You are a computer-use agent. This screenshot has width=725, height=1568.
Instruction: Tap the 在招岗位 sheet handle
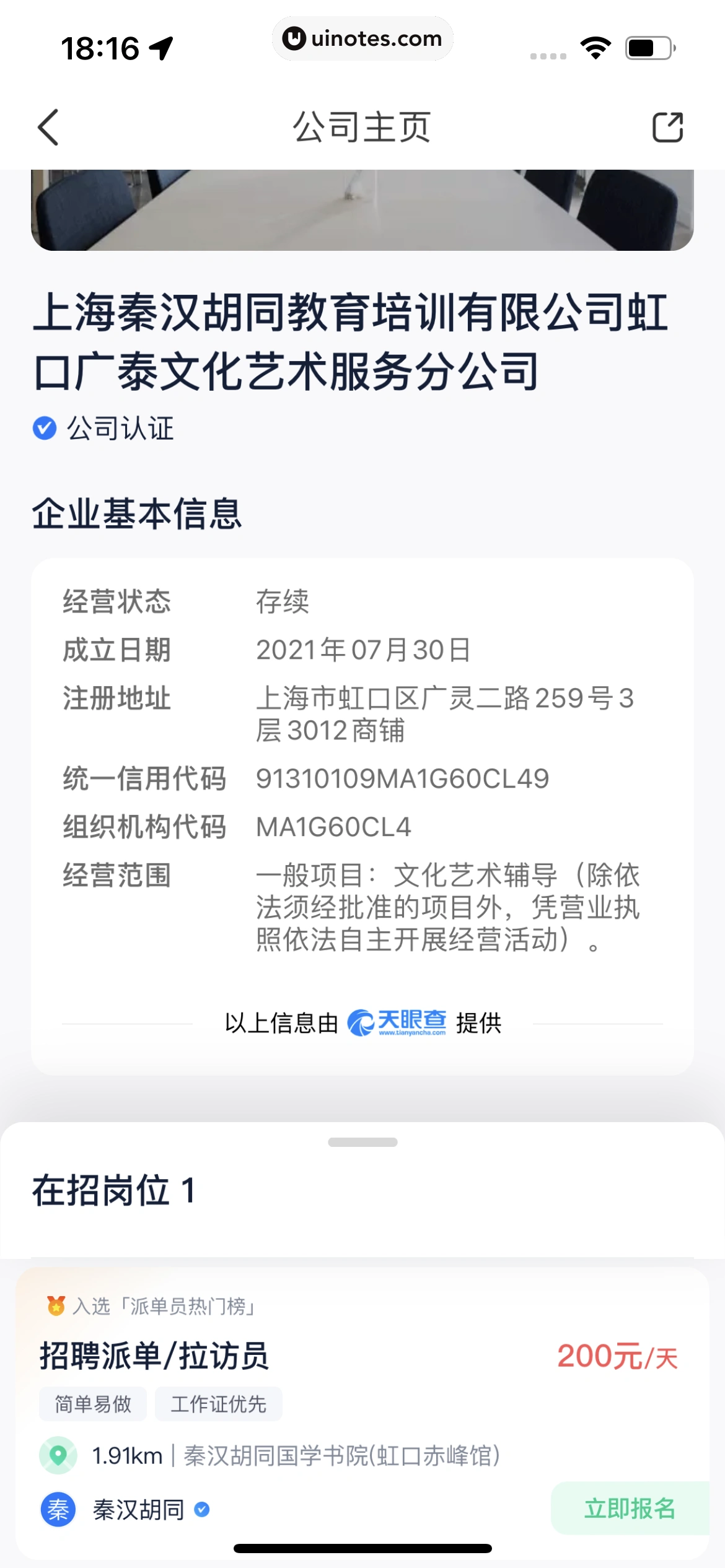point(362,1143)
